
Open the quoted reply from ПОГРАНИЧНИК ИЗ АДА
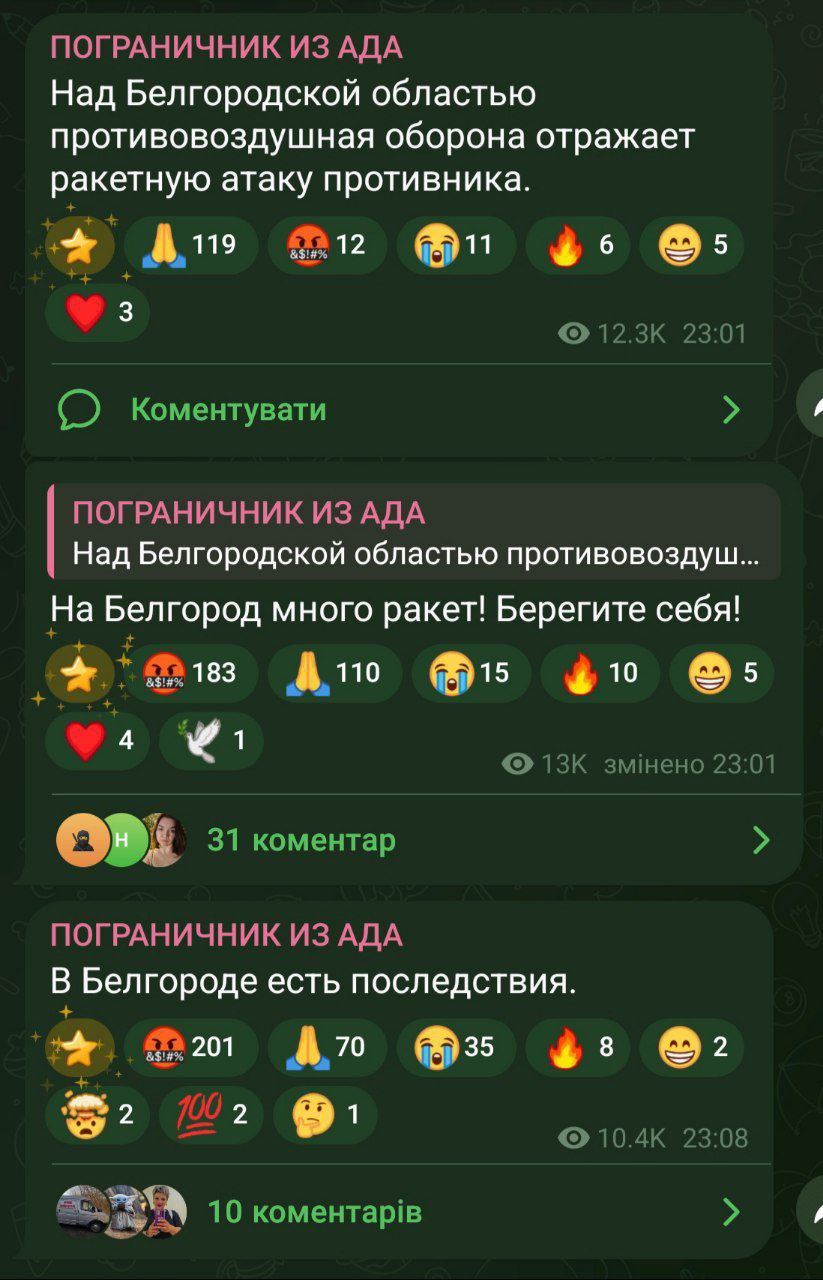(413, 532)
